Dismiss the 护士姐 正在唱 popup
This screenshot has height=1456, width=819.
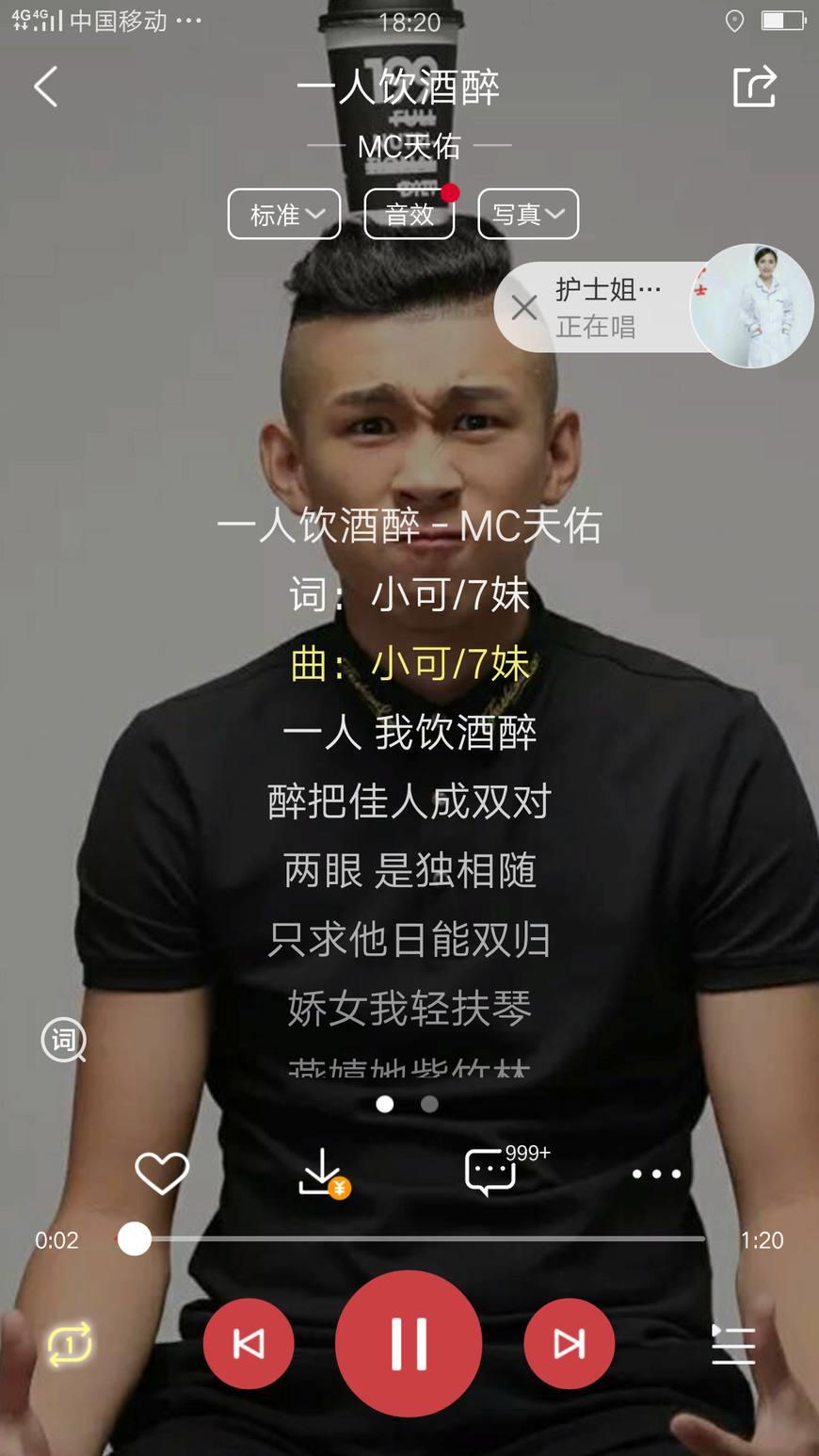coord(524,307)
